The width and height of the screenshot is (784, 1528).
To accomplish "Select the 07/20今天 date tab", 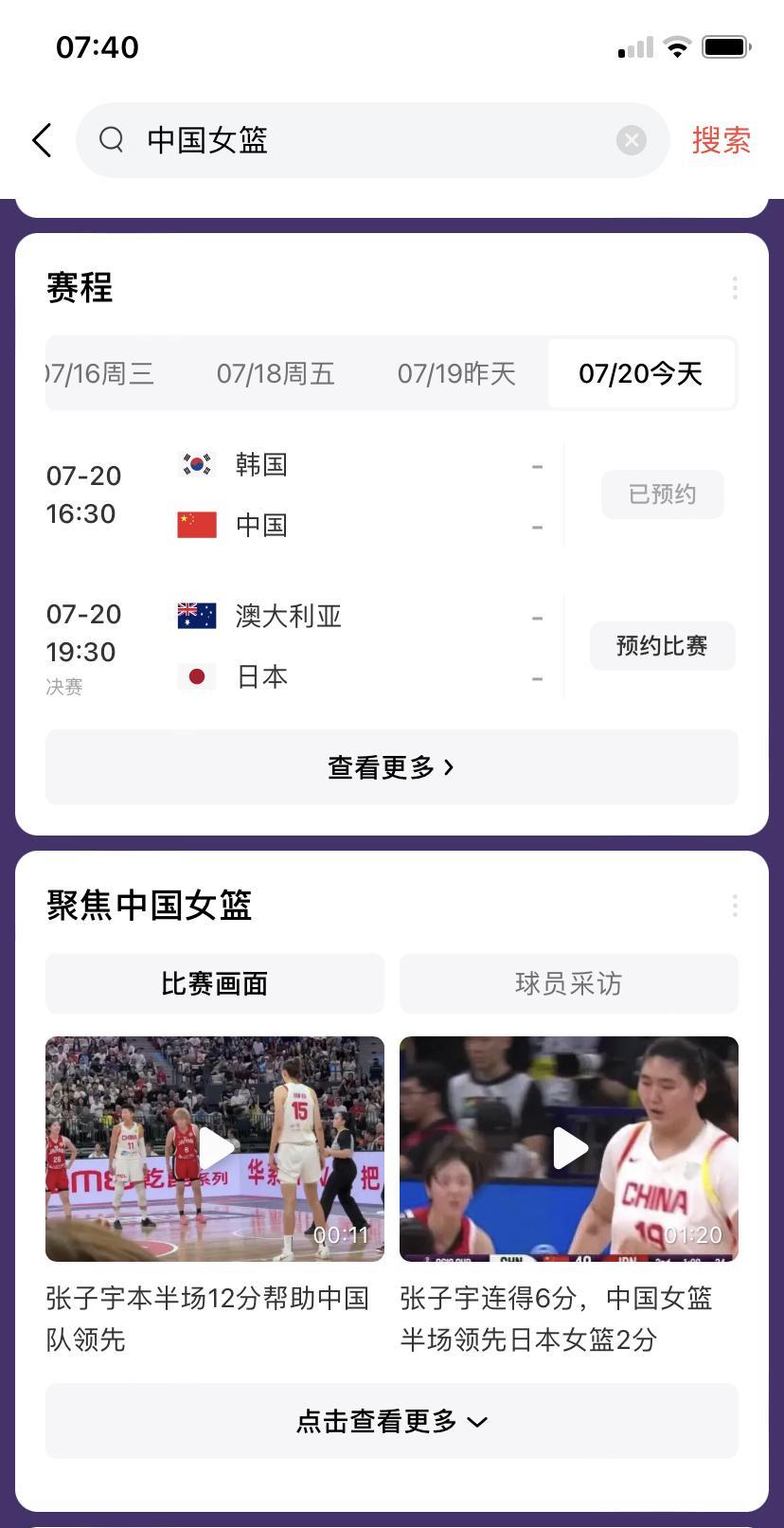I will pos(641,373).
